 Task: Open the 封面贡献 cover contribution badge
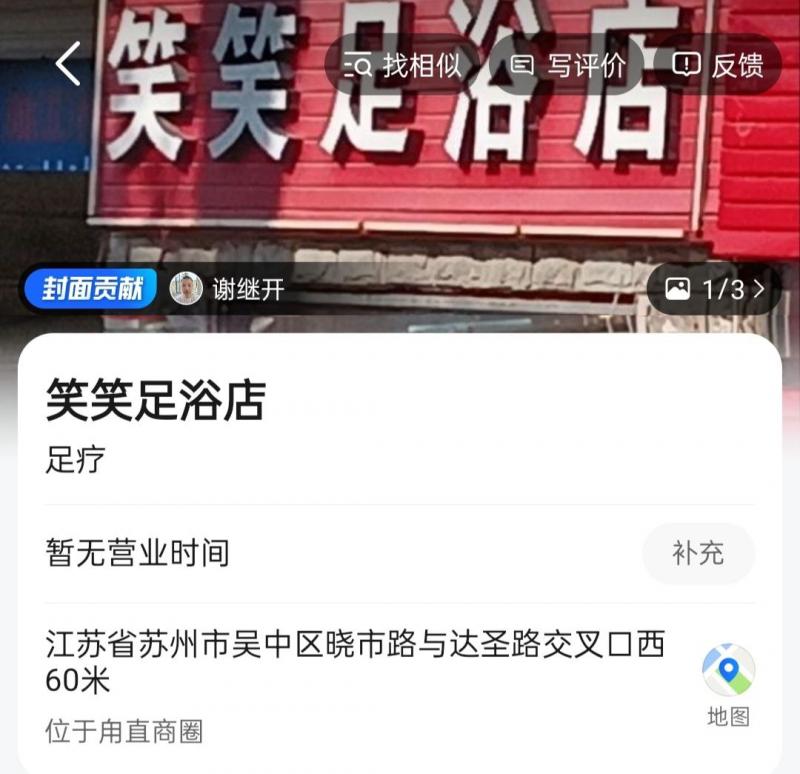pyautogui.click(x=92, y=290)
